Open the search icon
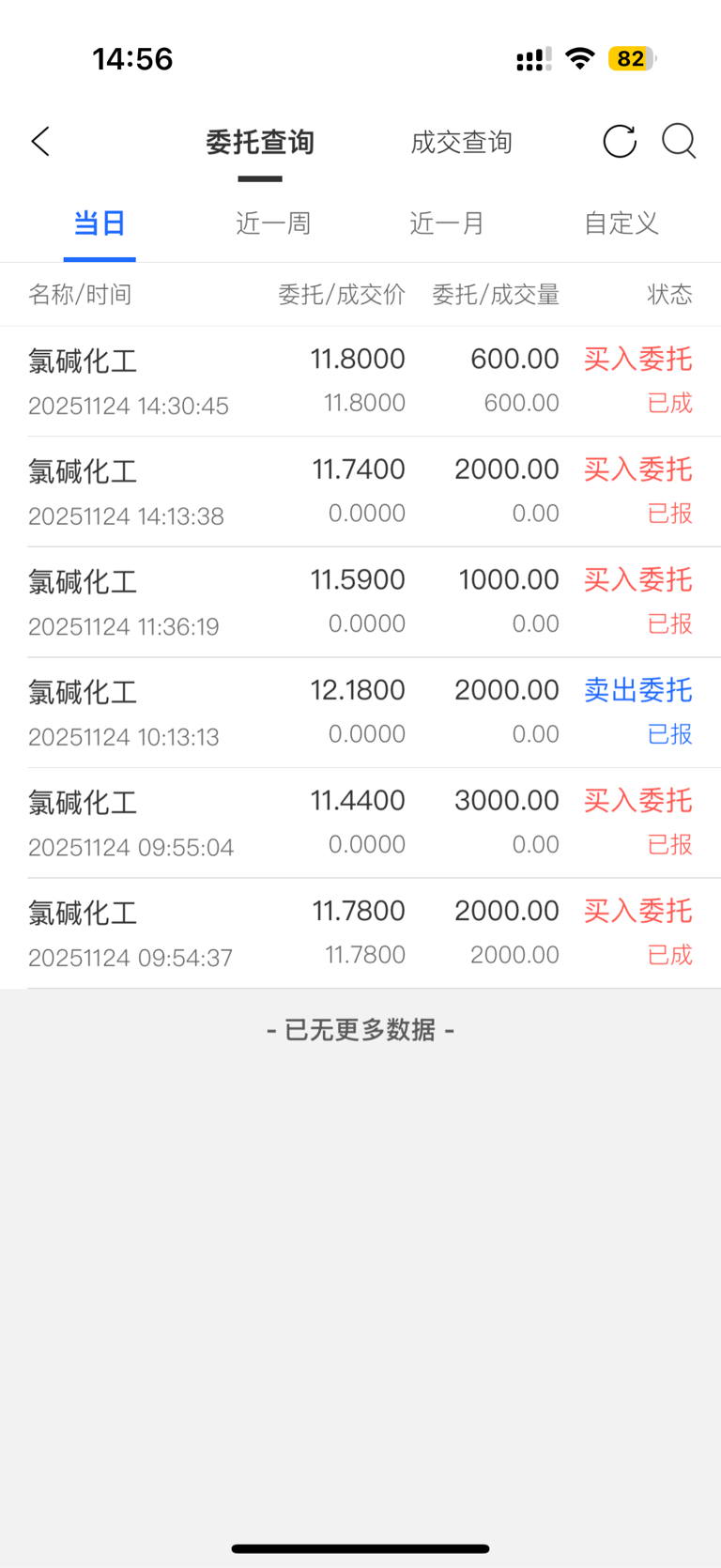Image resolution: width=721 pixels, height=1568 pixels. [679, 142]
